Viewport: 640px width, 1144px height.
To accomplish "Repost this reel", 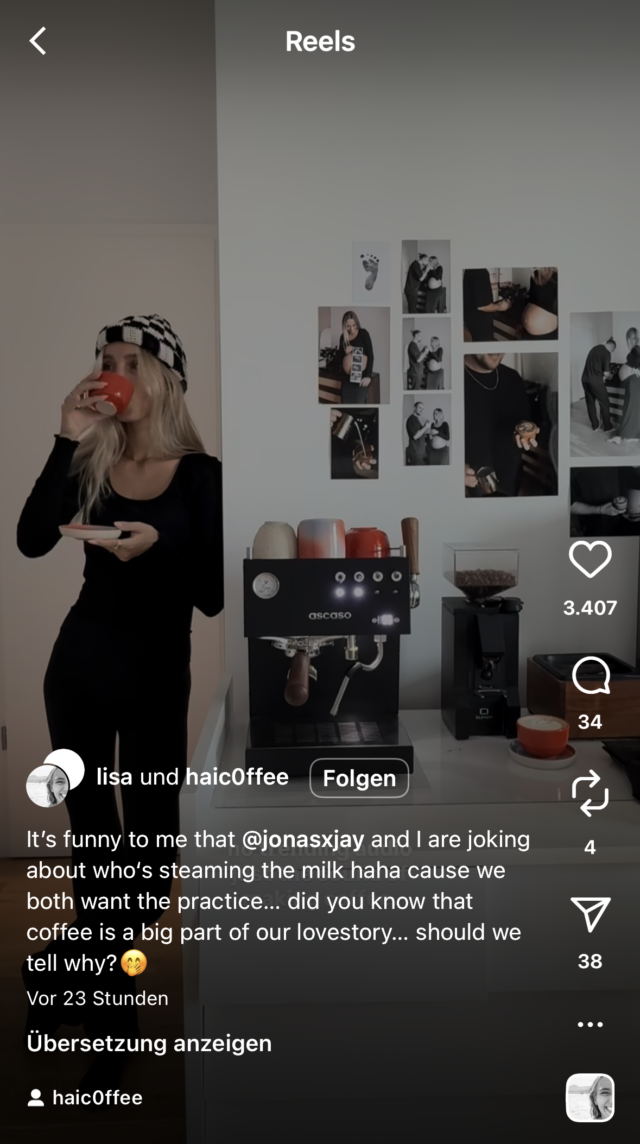I will [590, 794].
